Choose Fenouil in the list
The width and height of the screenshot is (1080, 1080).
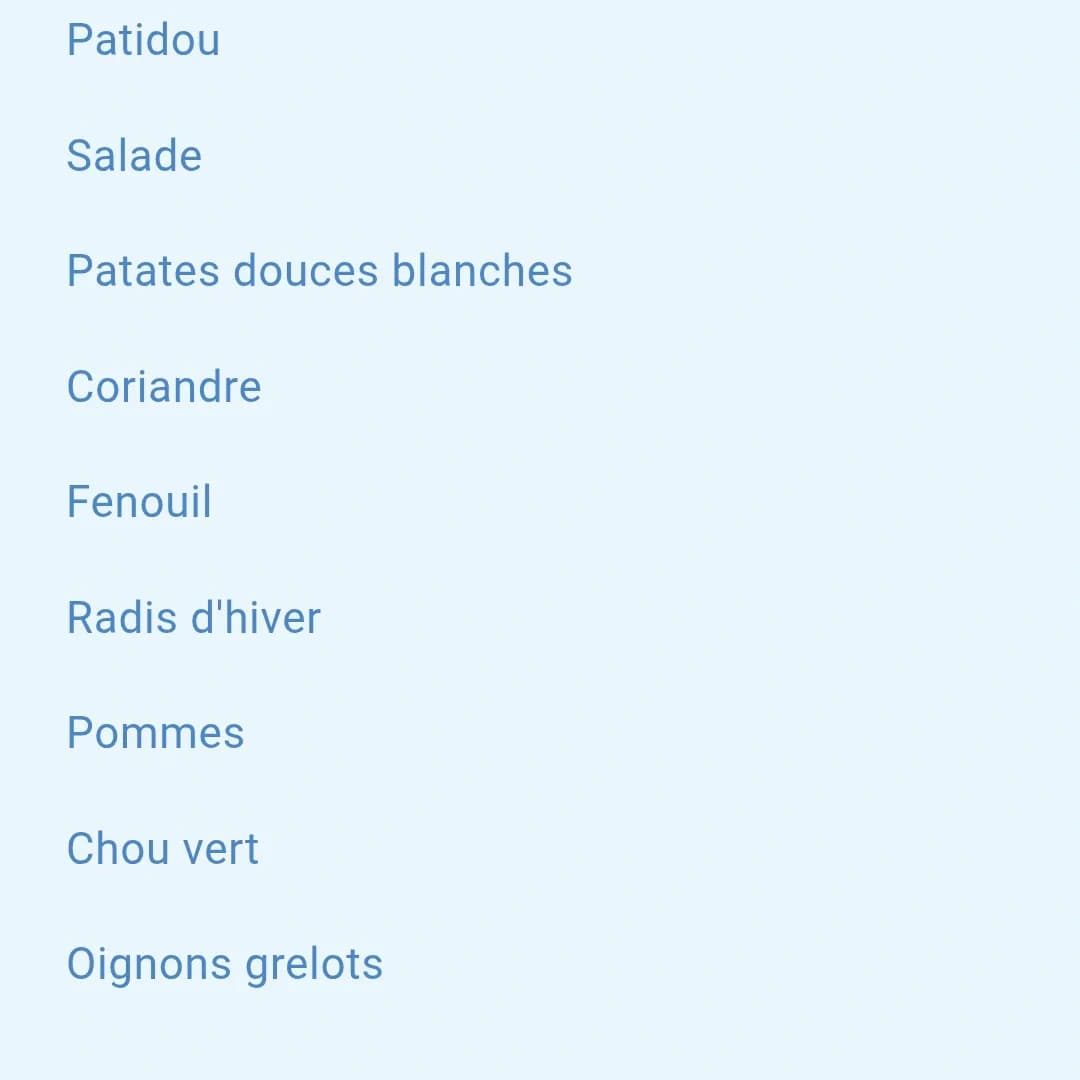tap(139, 502)
